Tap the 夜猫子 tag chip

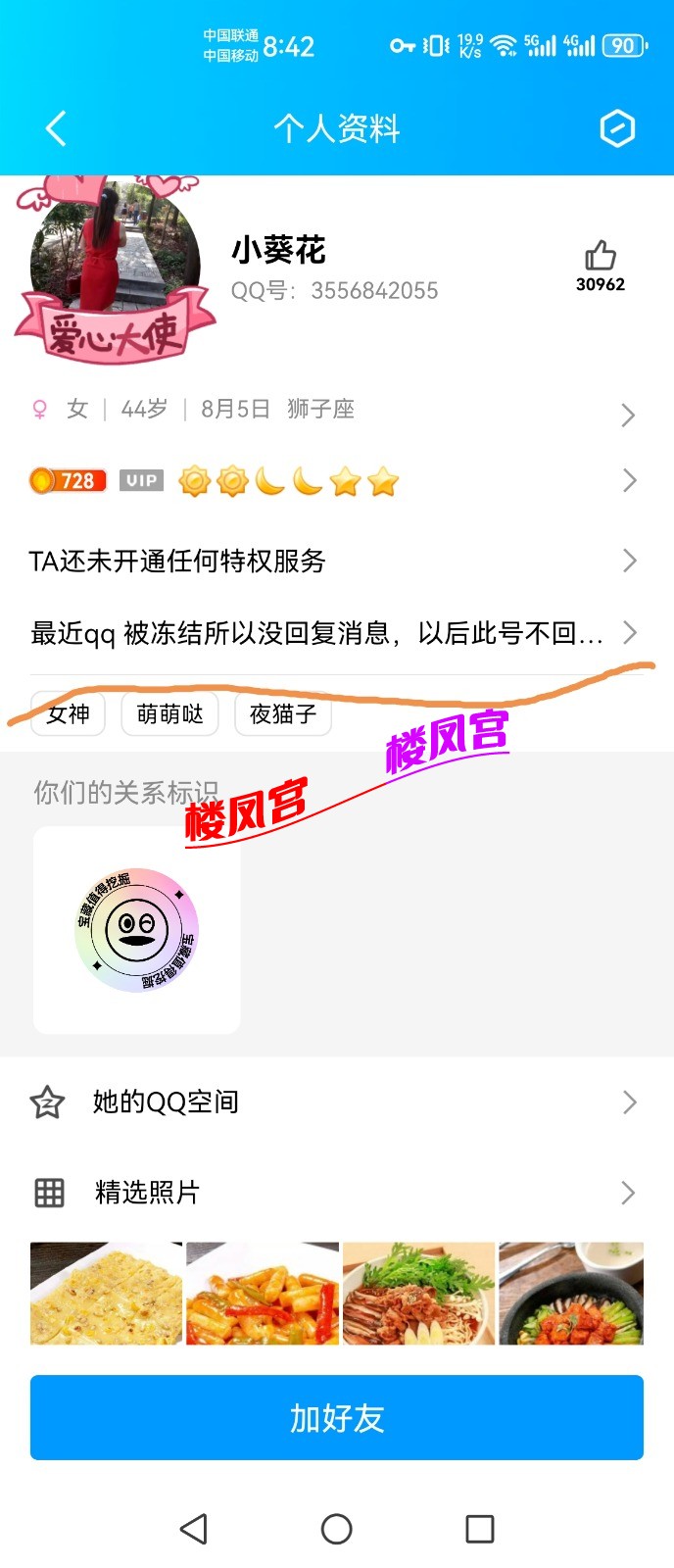pos(283,714)
